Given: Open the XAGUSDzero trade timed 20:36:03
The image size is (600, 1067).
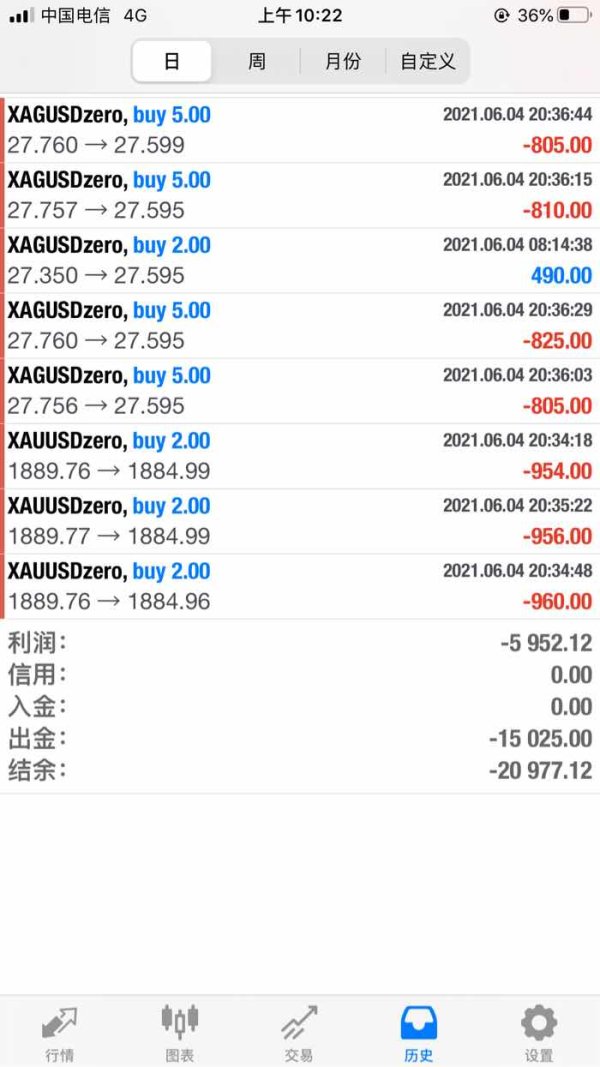Looking at the screenshot, I should tap(300, 390).
